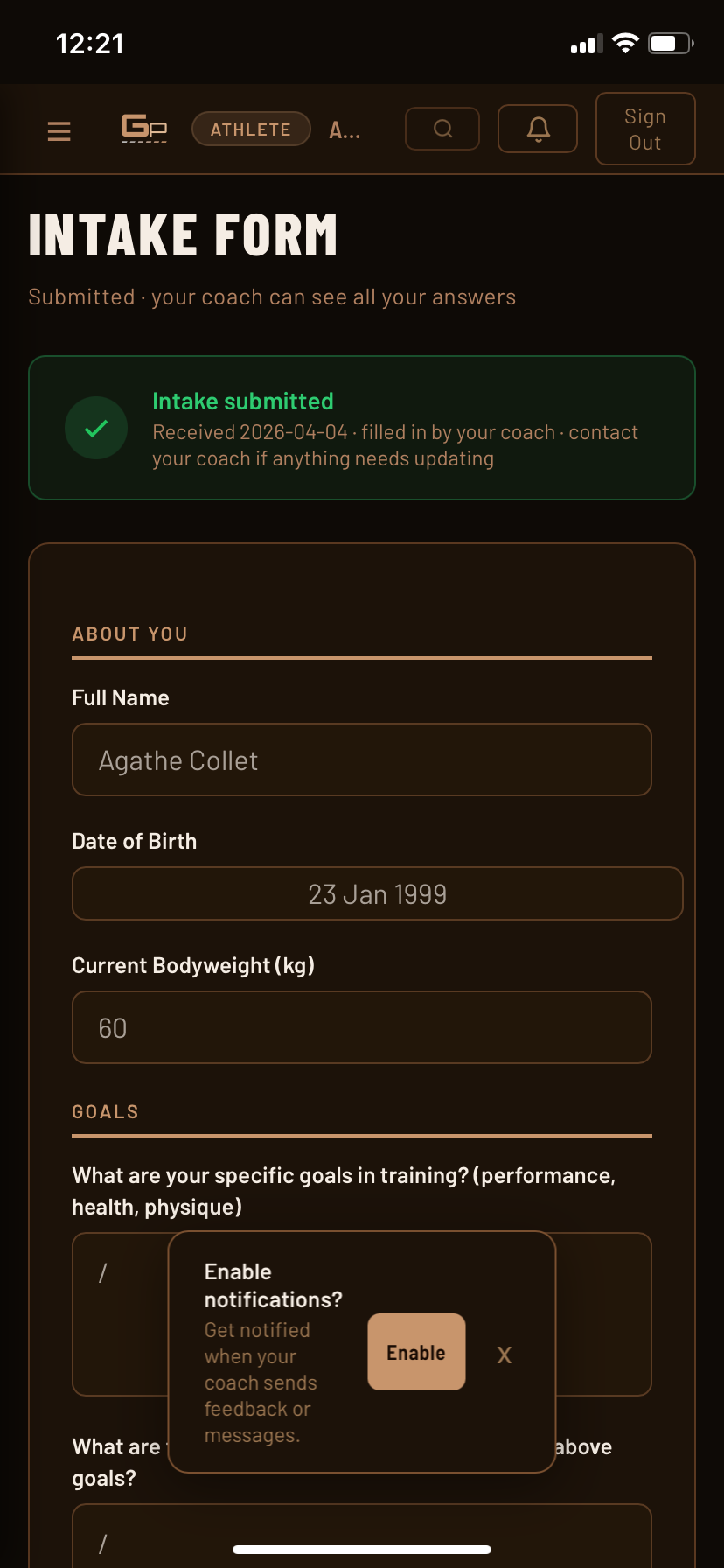The image size is (724, 1568).
Task: Click the Full Name field showing Agathe Collet
Action: pyautogui.click(x=362, y=759)
